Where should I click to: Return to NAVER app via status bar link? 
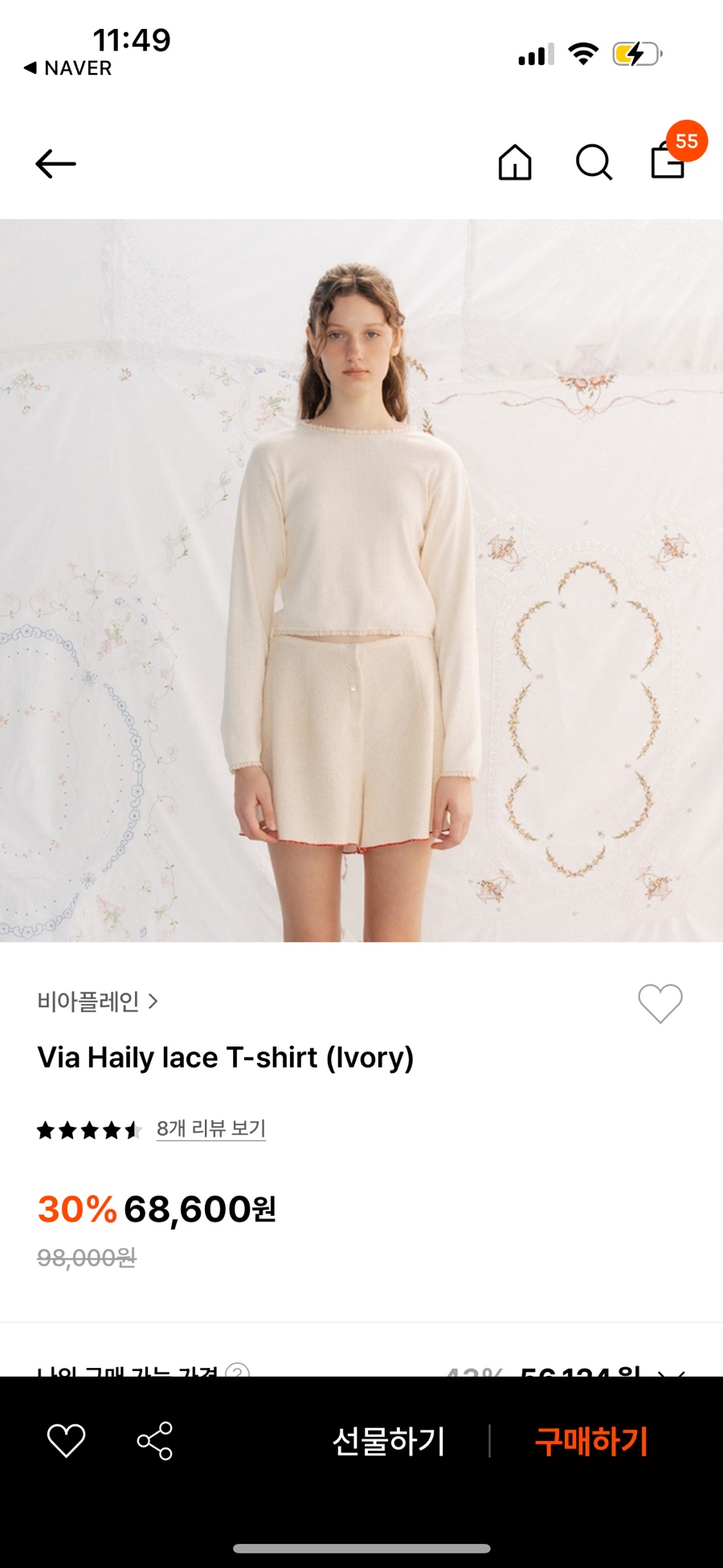coord(69,68)
